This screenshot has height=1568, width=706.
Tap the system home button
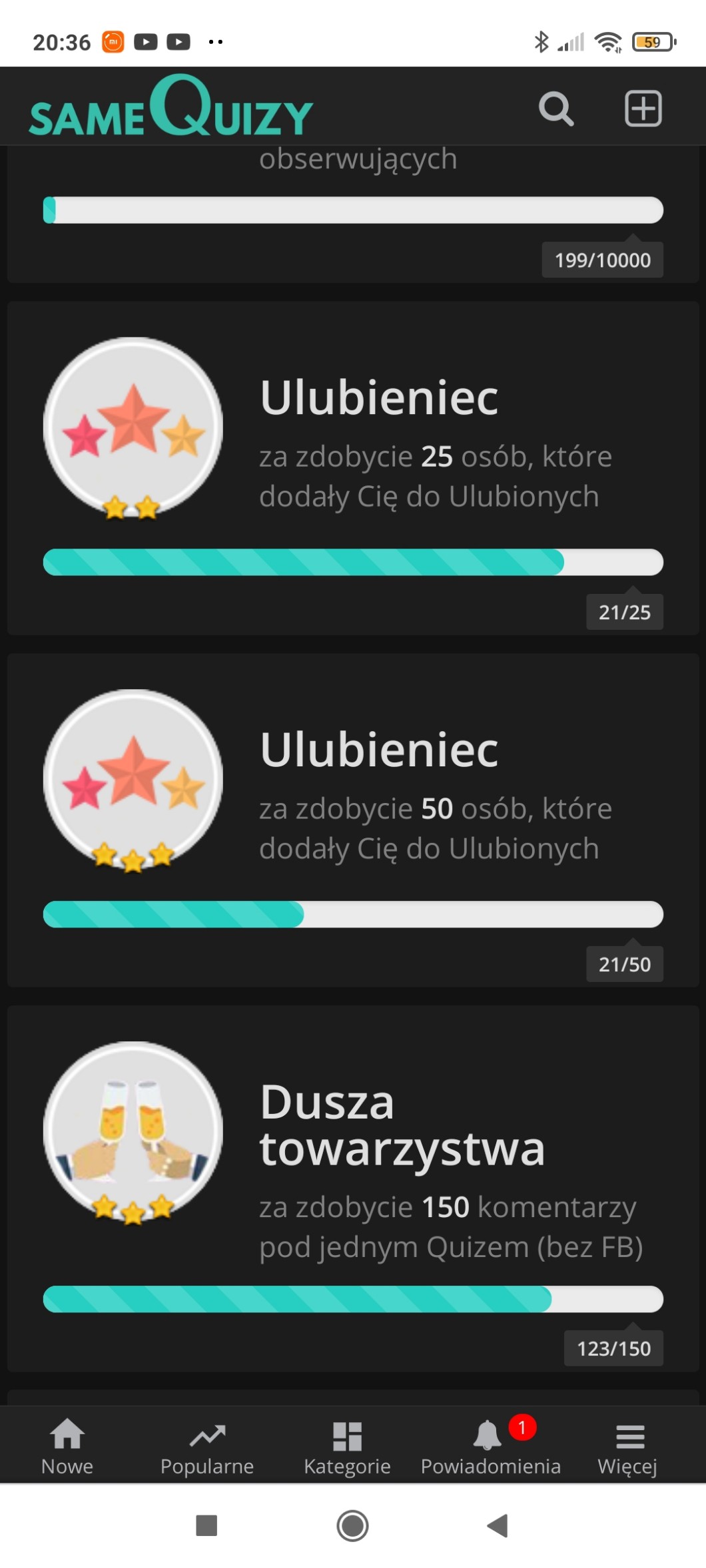(352, 1525)
